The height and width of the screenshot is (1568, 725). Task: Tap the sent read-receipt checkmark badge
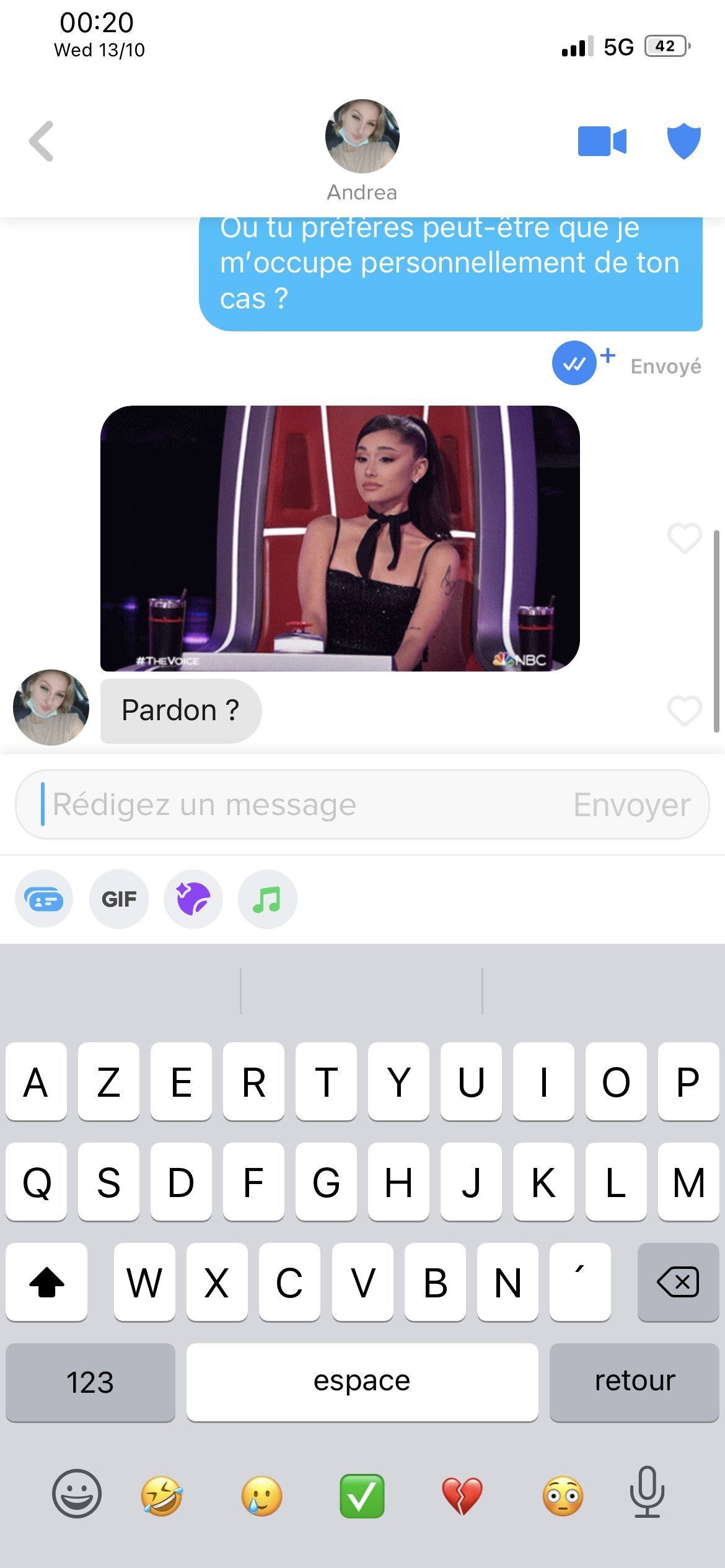(x=574, y=364)
